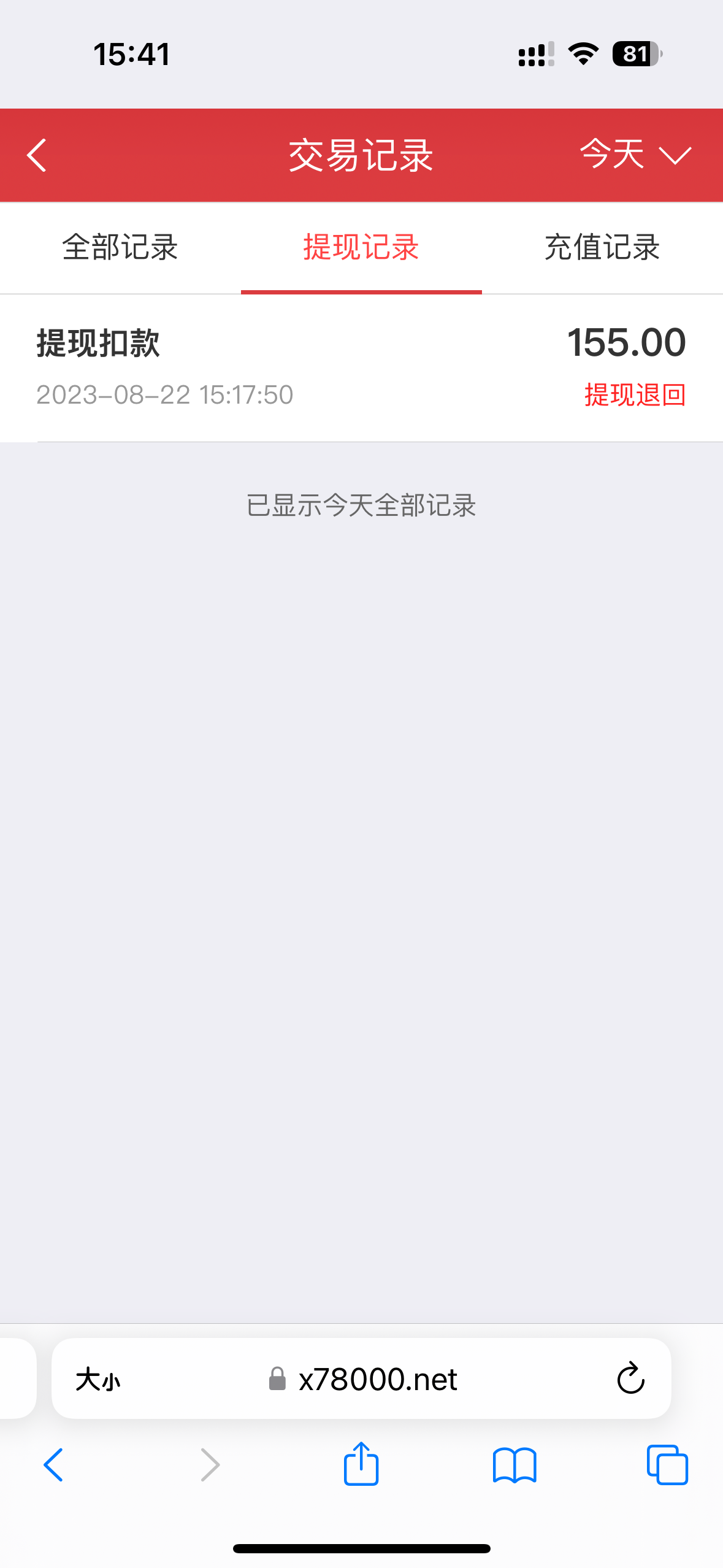
Task: Go back from 交易记录 page
Action: [x=37, y=155]
